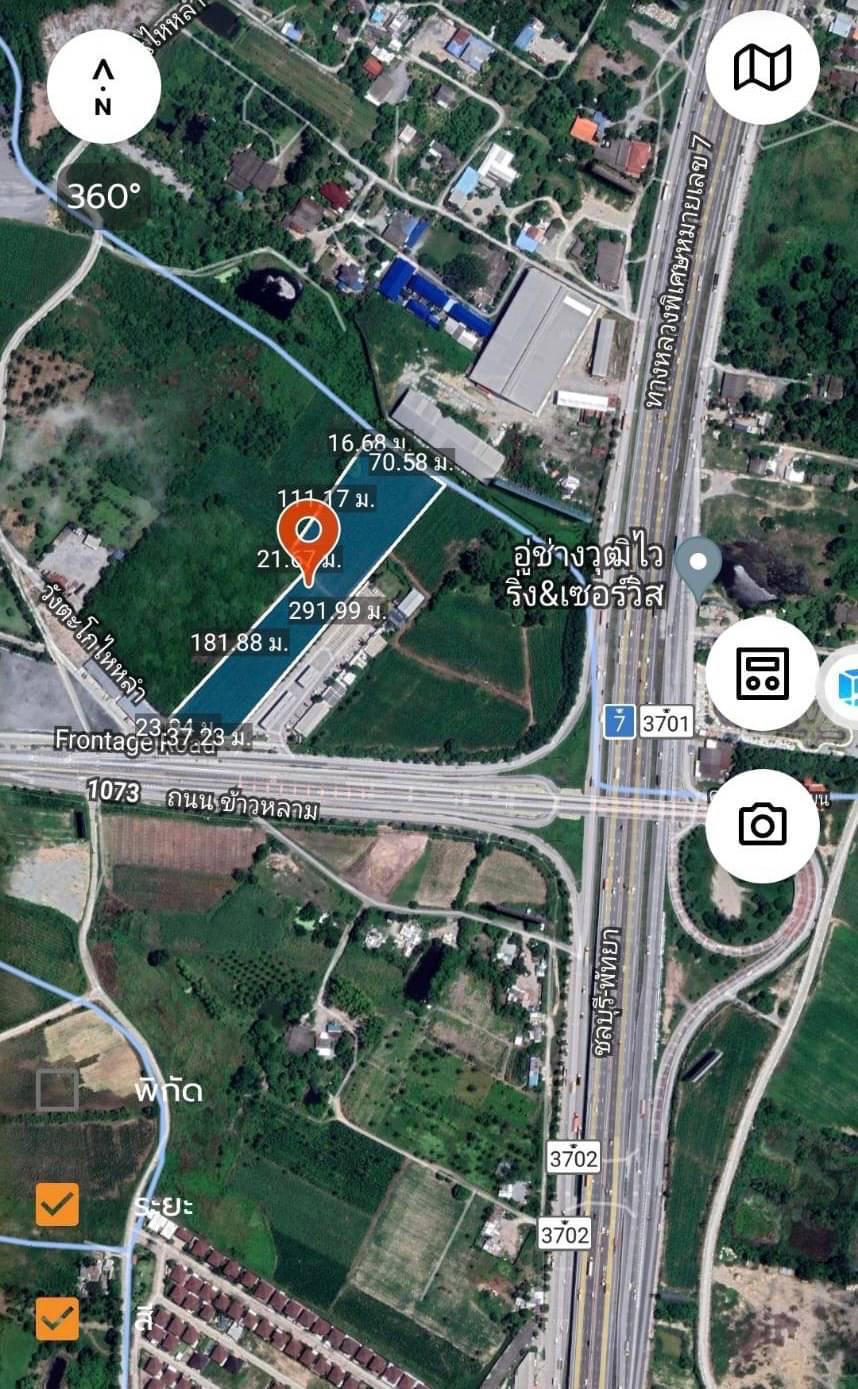Screen dimensions: 858x1389
Task: Uncheck the สี checkbox
Action: 57,1318
